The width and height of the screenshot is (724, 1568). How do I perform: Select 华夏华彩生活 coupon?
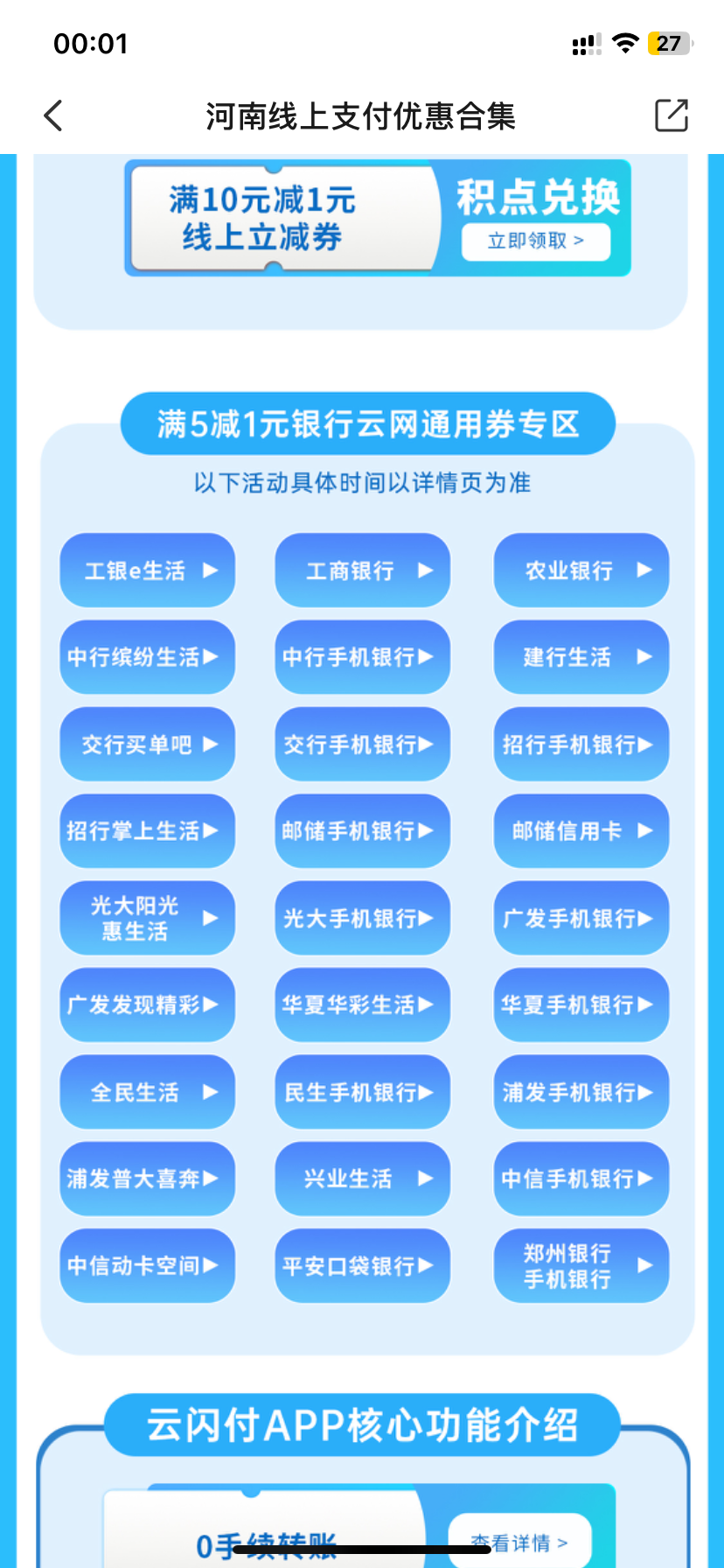tap(362, 1004)
